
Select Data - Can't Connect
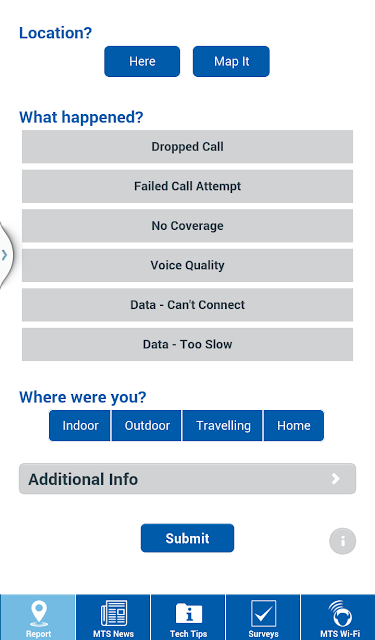pos(187,305)
